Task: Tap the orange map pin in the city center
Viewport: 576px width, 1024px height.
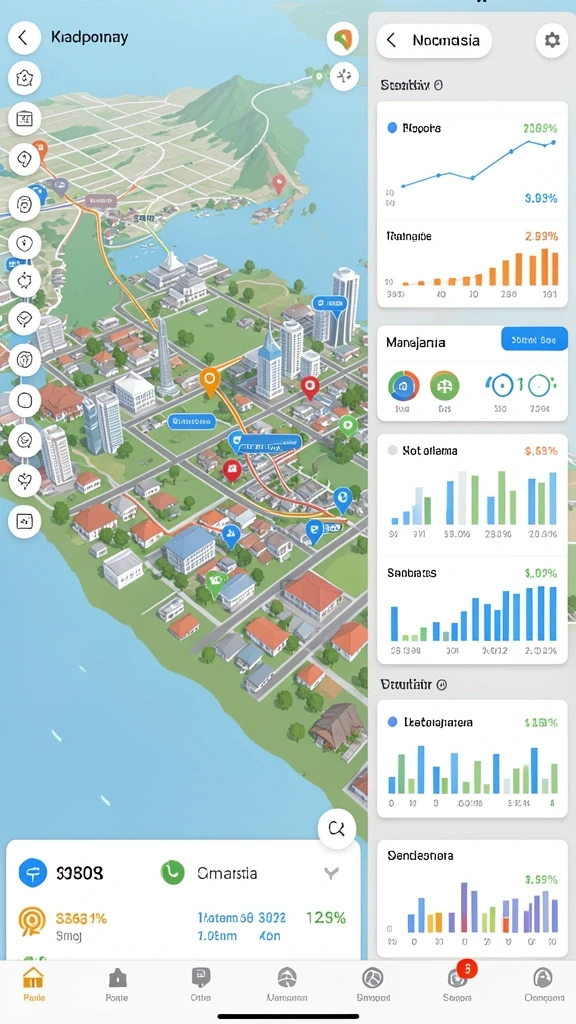Action: 209,381
